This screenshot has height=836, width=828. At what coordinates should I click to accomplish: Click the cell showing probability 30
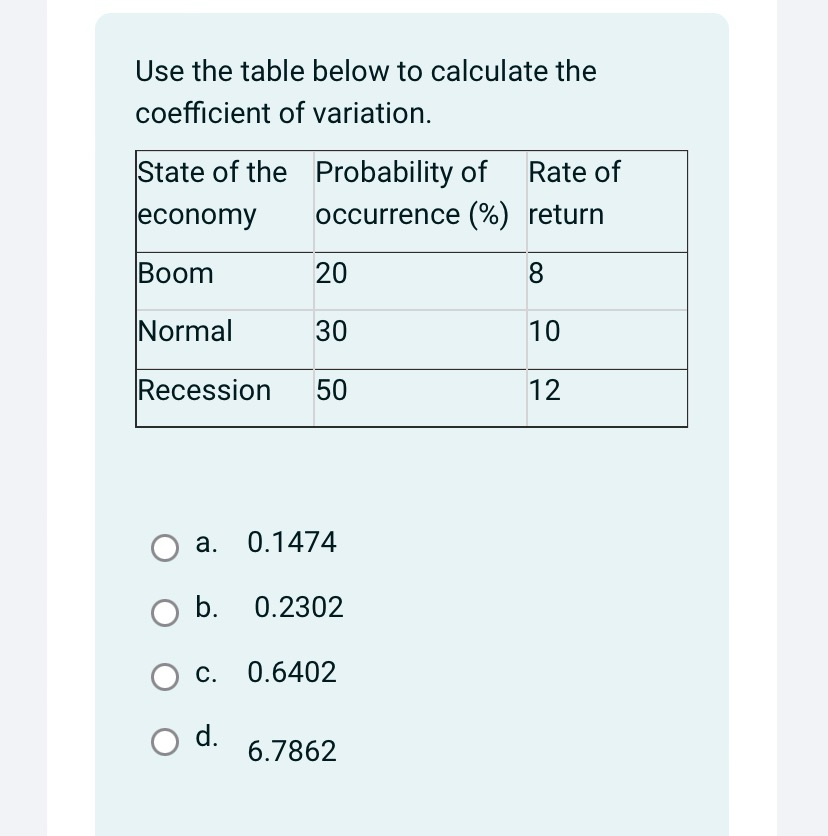(332, 331)
